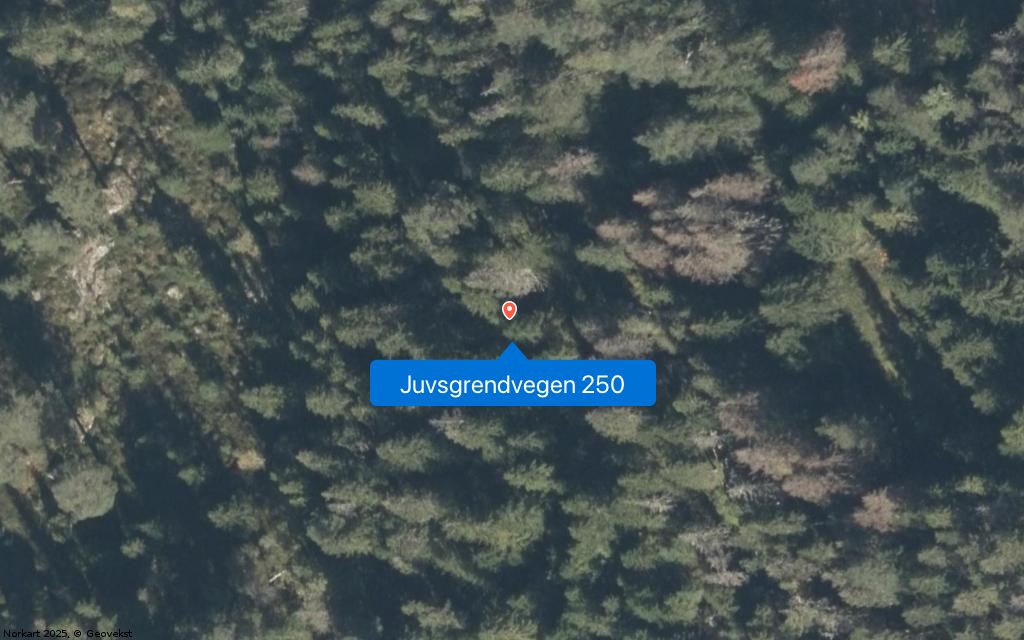Viewport: 1024px width, 640px height.
Task: Tap the red location pin marker
Action: pyautogui.click(x=509, y=310)
